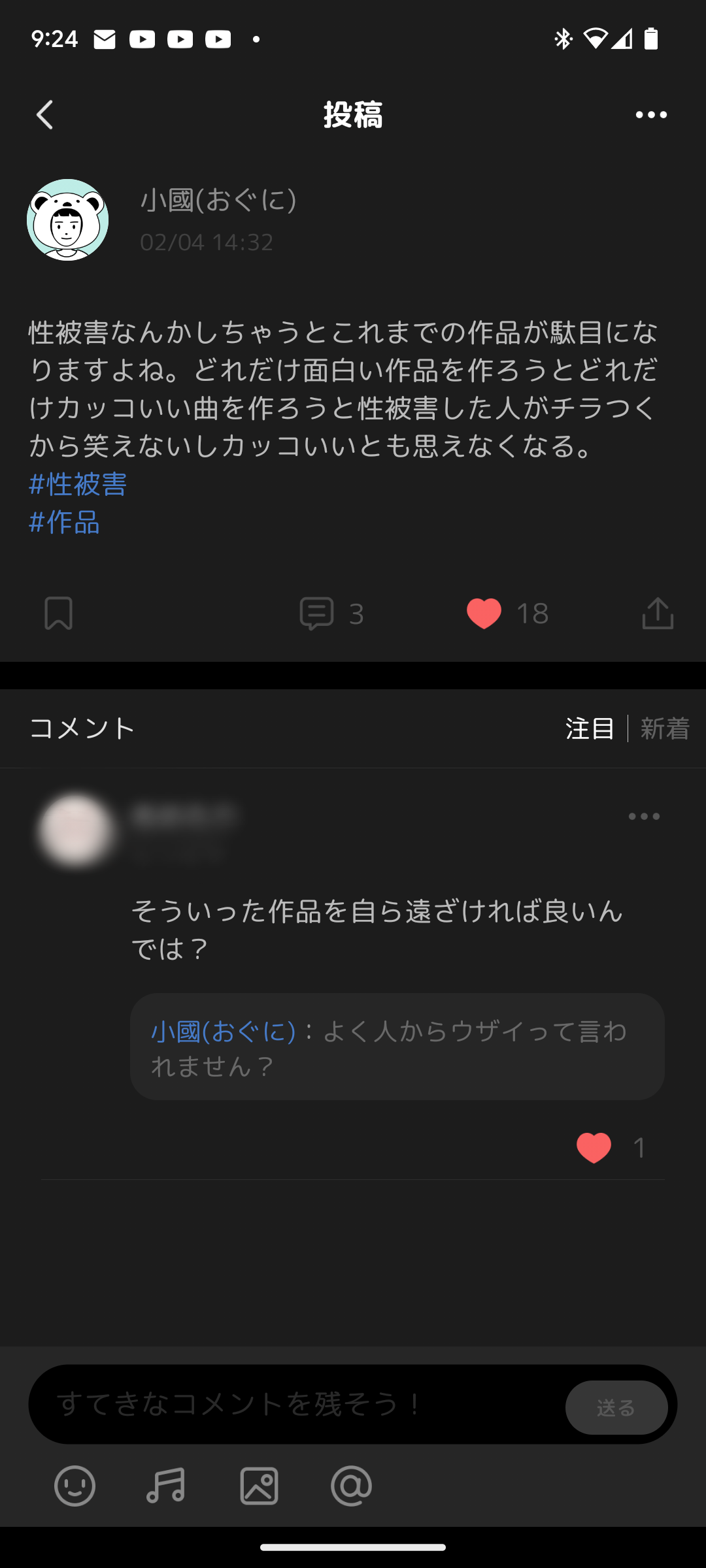Image resolution: width=706 pixels, height=1568 pixels.
Task: Tap the 送る send button
Action: pos(616,1407)
